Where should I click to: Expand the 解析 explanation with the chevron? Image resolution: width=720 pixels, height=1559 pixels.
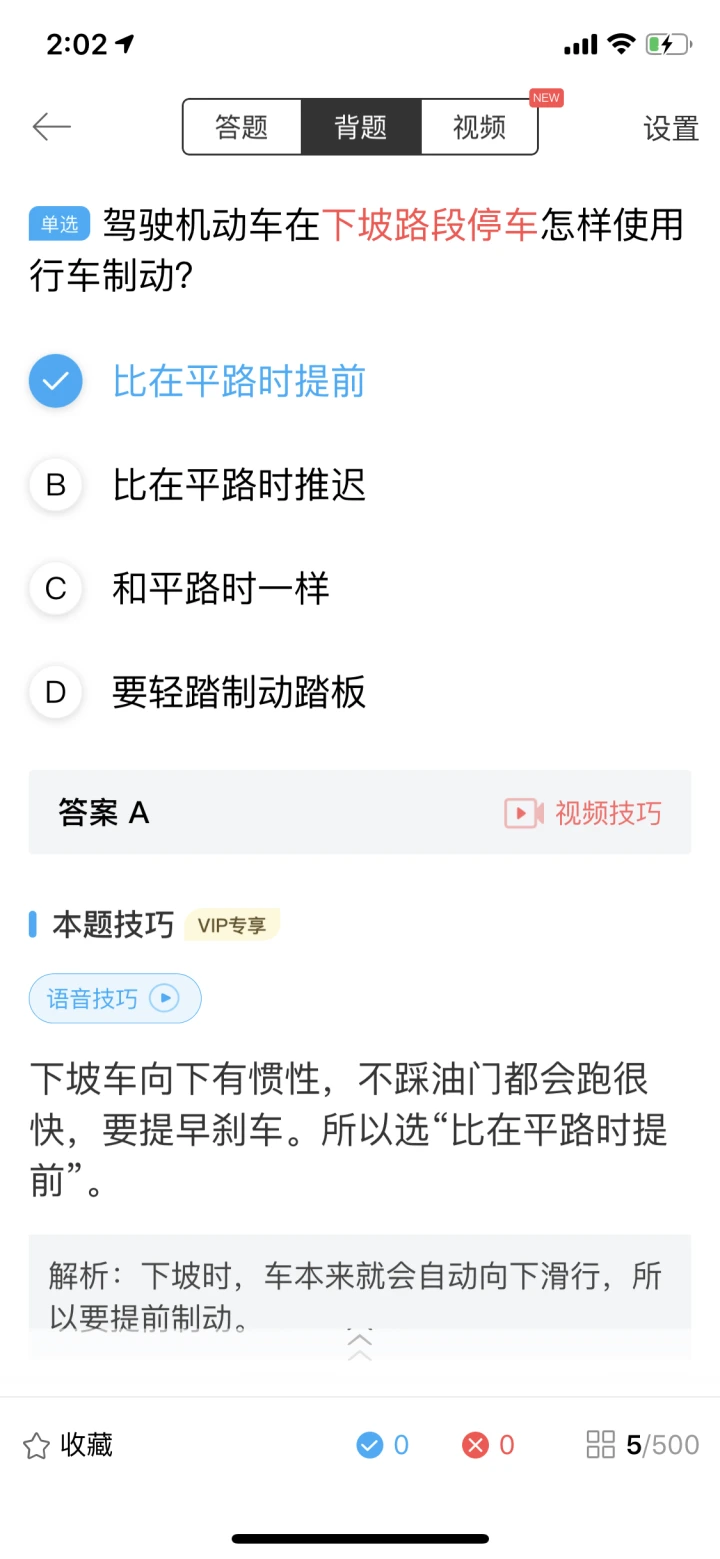(x=360, y=1345)
